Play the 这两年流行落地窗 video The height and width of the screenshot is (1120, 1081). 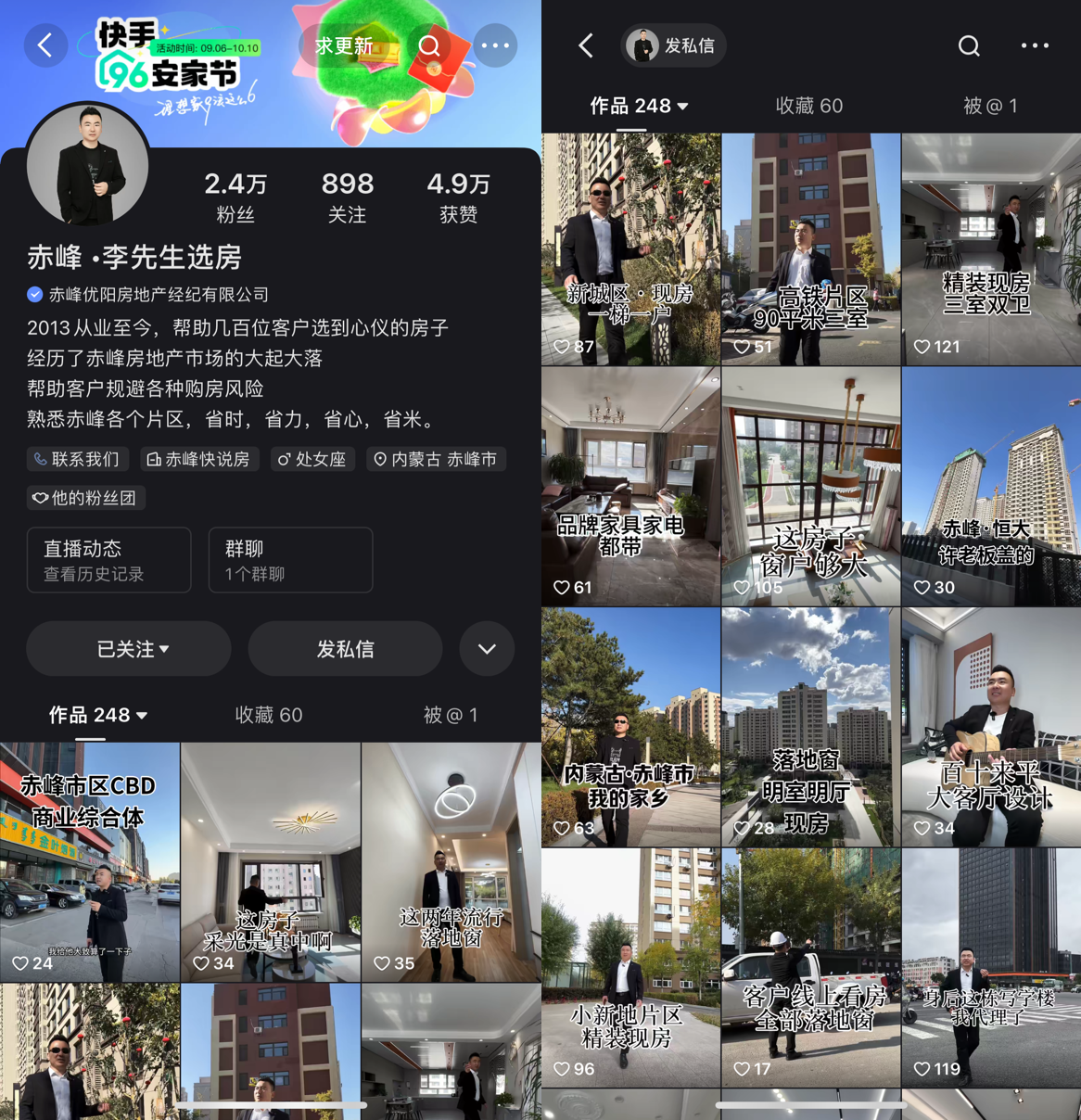[x=451, y=861]
